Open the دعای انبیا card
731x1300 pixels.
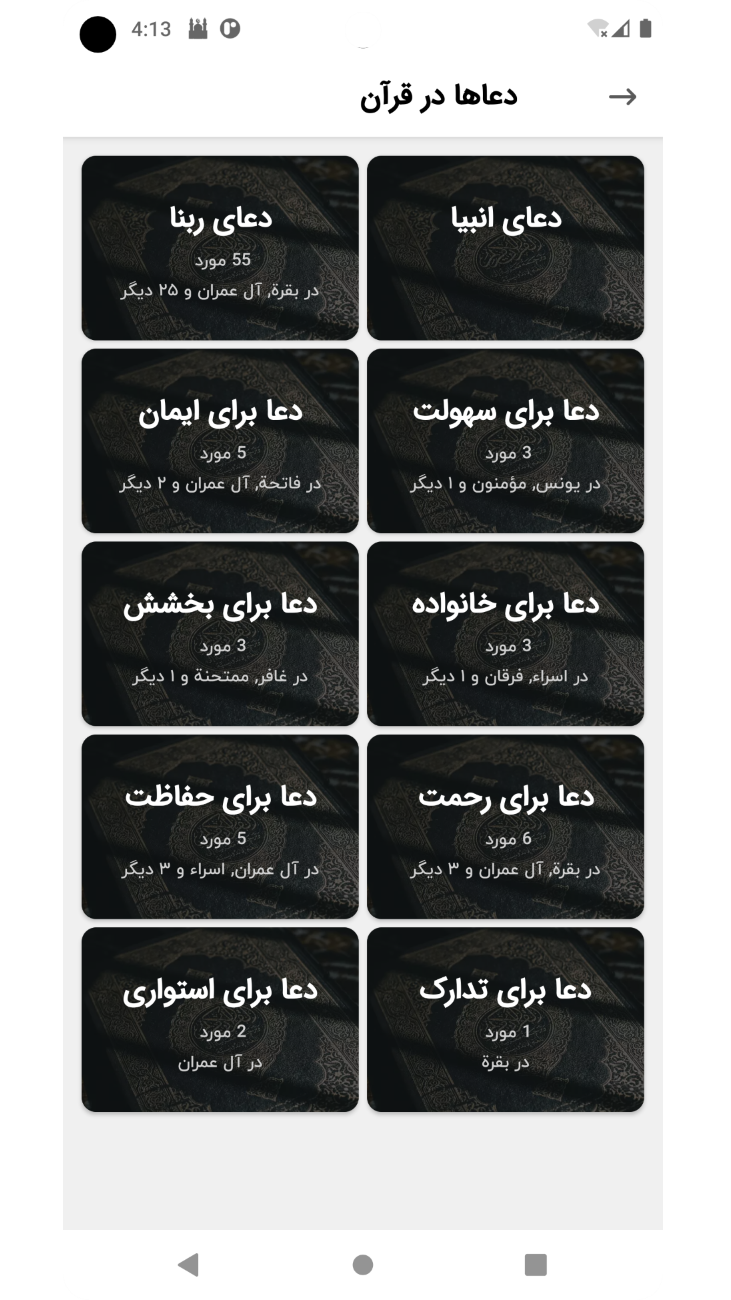pos(505,248)
